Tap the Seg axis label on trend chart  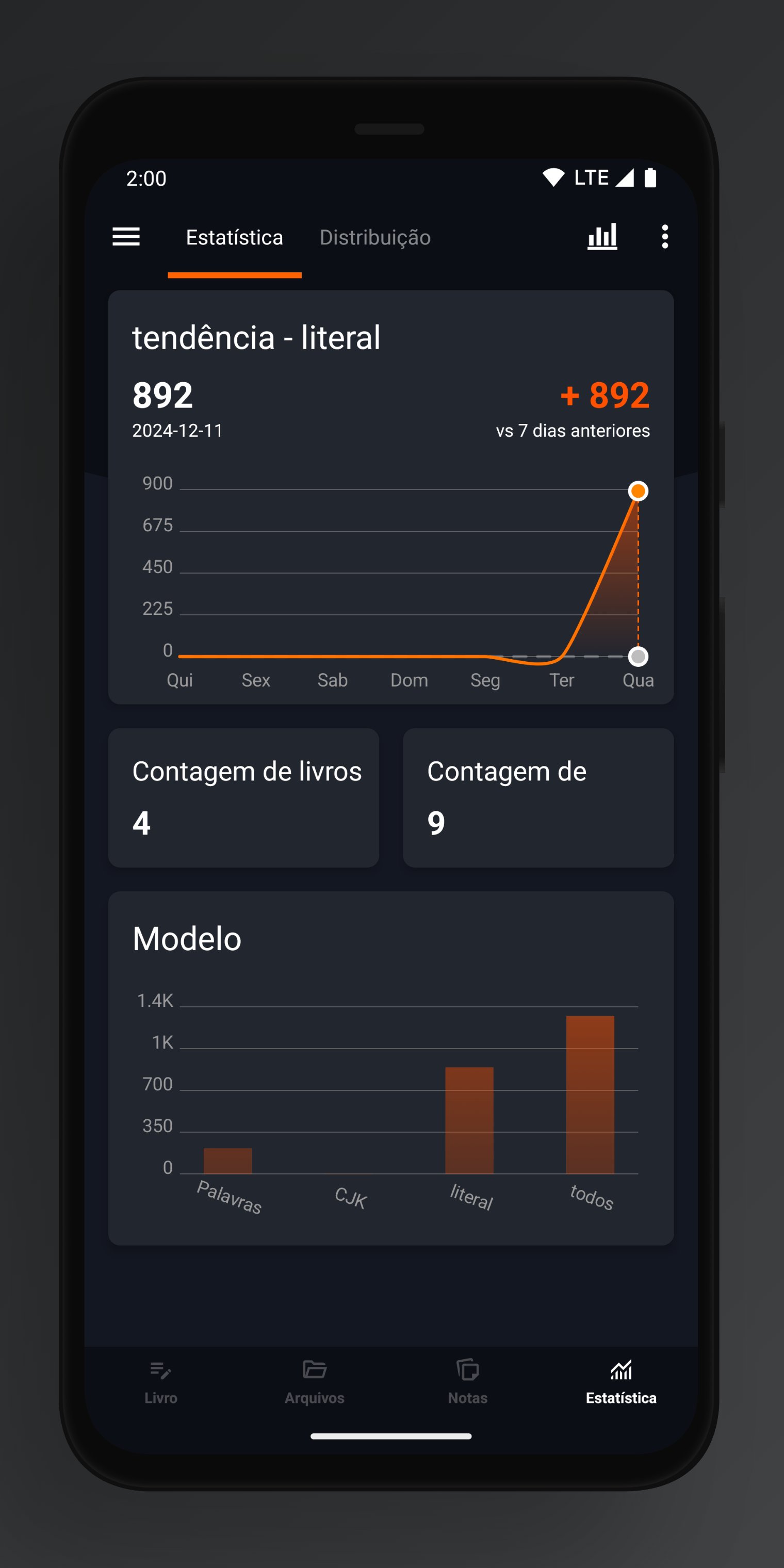(484, 680)
